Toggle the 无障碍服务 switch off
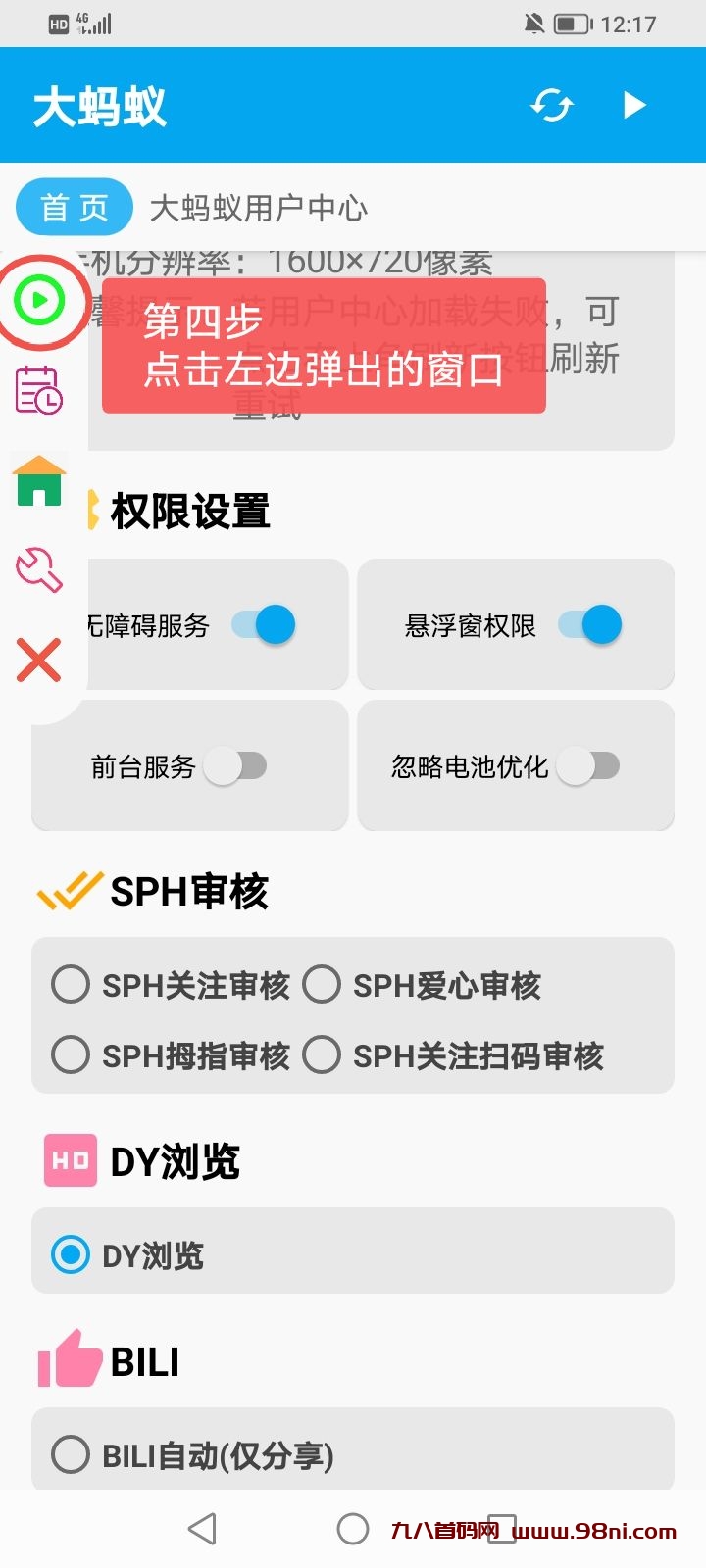Screen dimensions: 706x1568 click(263, 624)
